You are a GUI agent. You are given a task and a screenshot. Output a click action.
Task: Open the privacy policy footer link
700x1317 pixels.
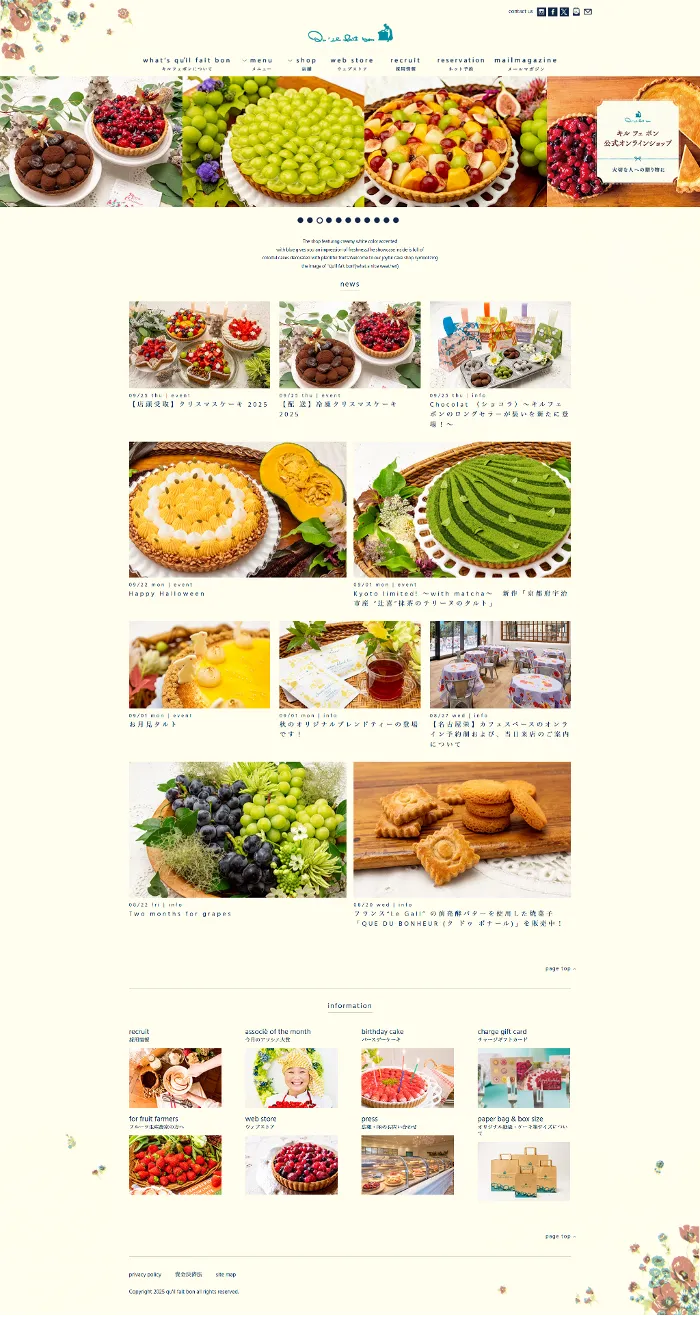pyautogui.click(x=145, y=1275)
